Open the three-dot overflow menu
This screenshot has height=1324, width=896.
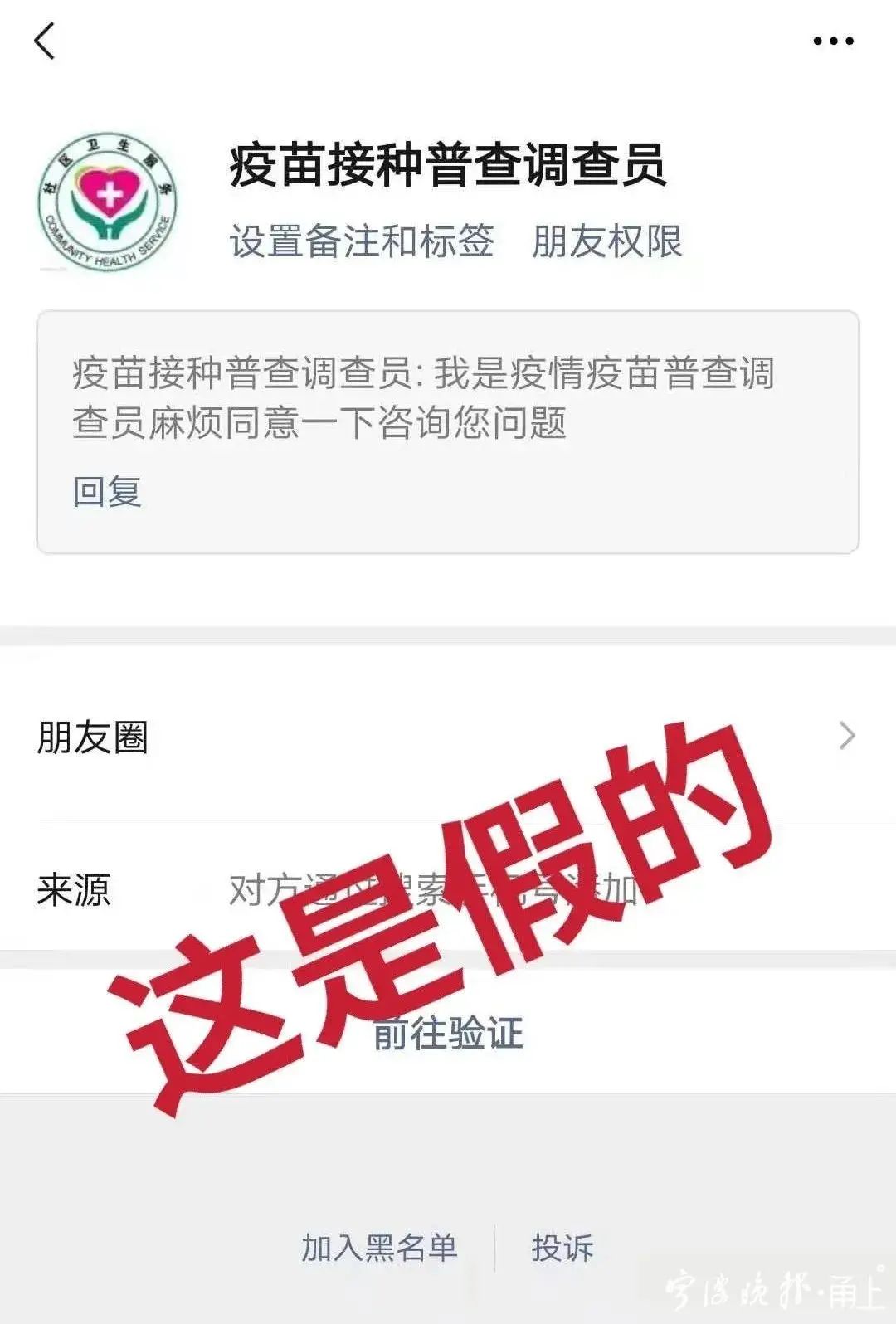coord(833,41)
